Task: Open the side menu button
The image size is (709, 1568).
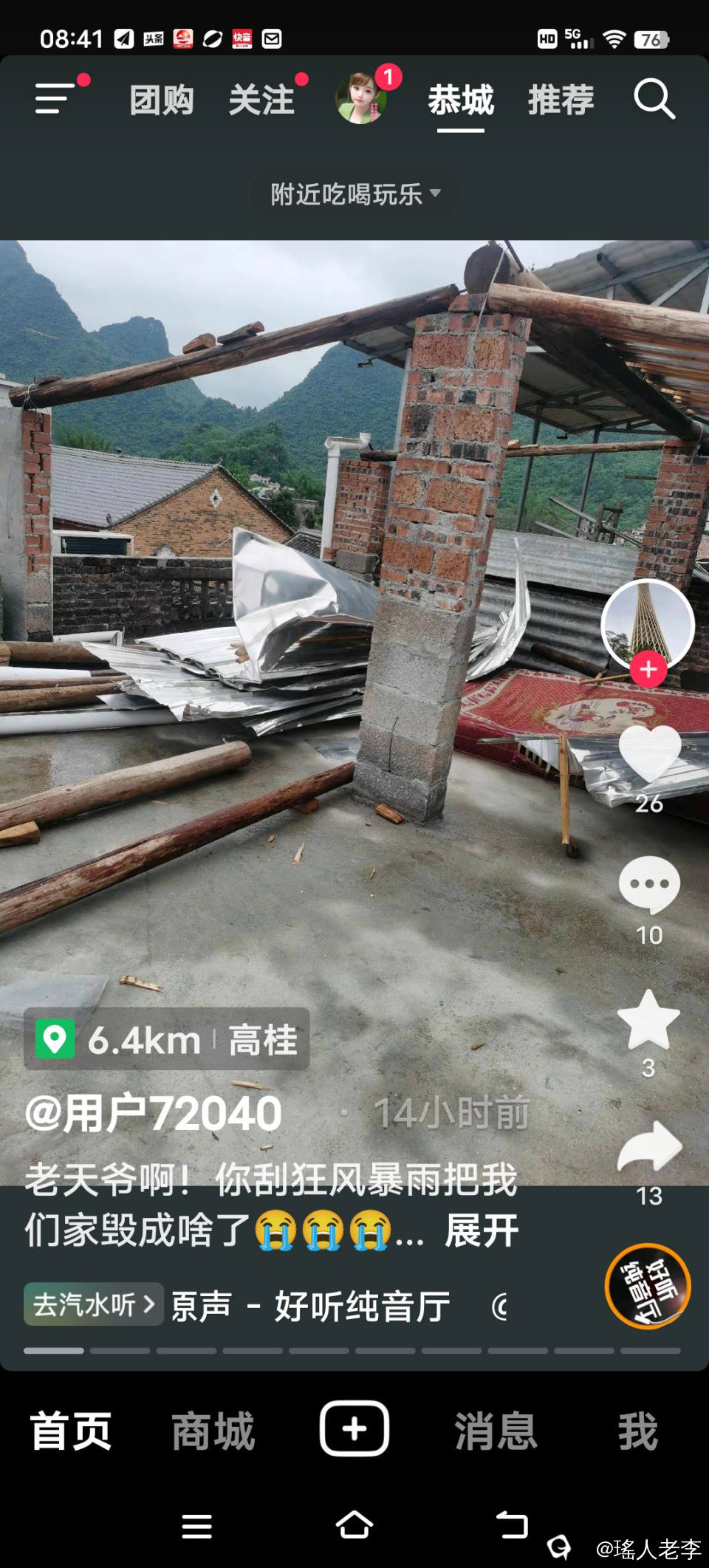Action: (56, 98)
